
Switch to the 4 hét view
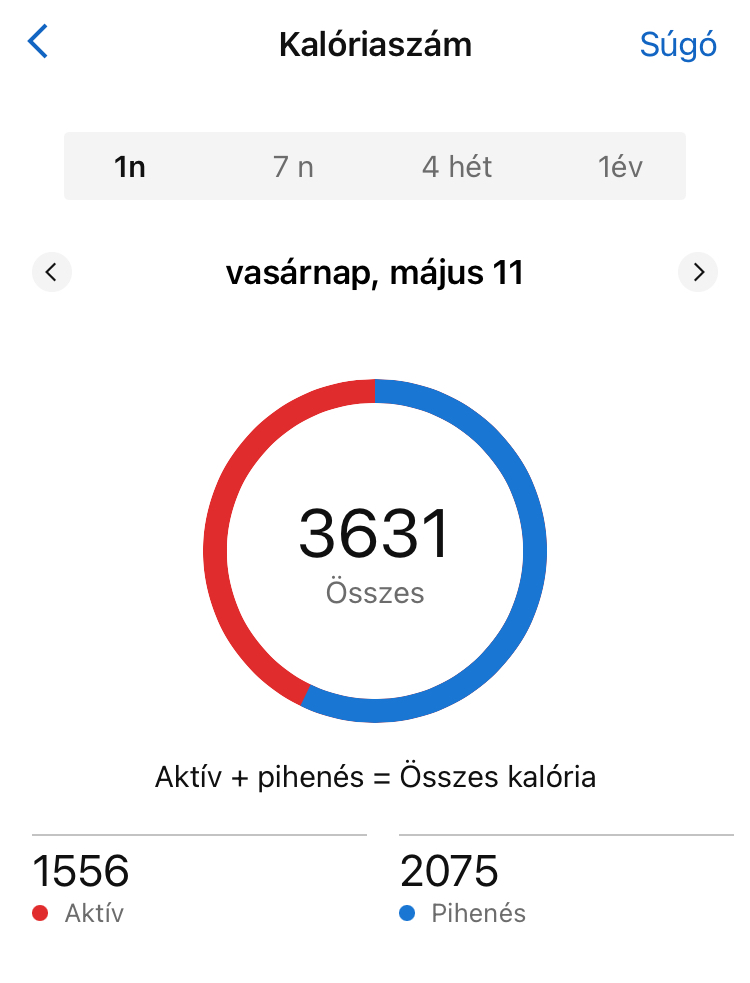click(x=457, y=167)
